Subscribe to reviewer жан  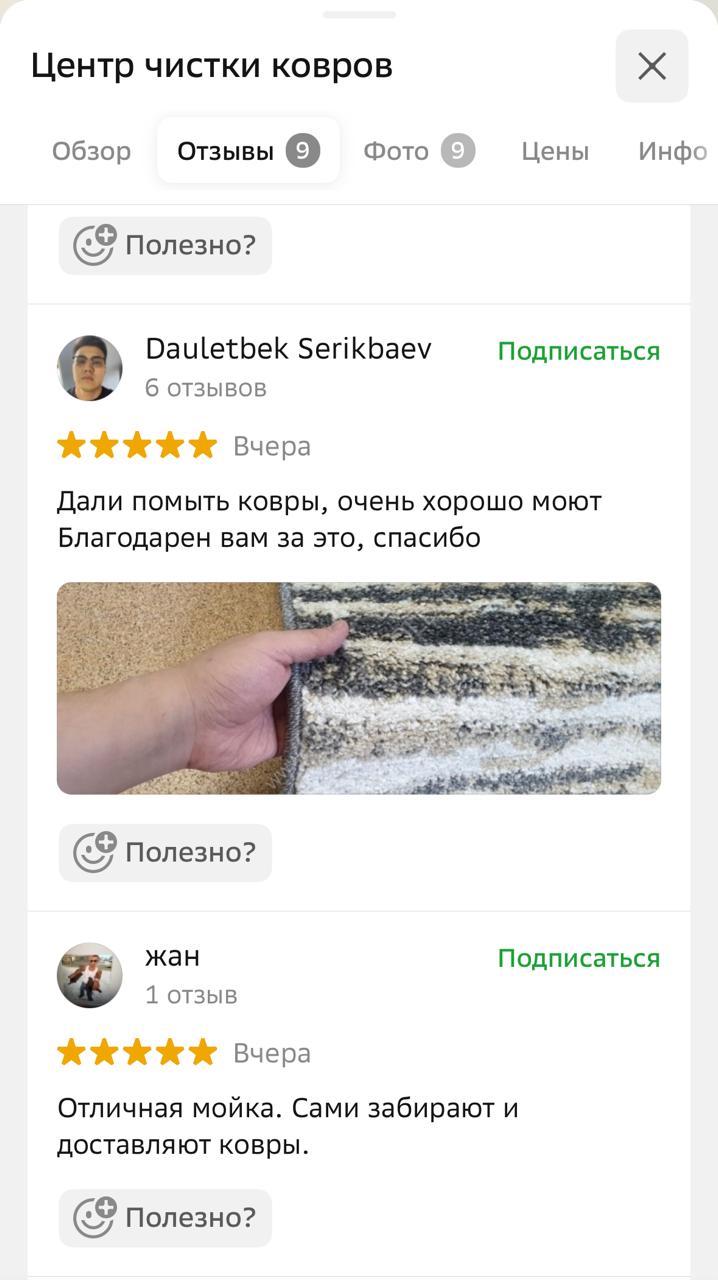point(578,958)
